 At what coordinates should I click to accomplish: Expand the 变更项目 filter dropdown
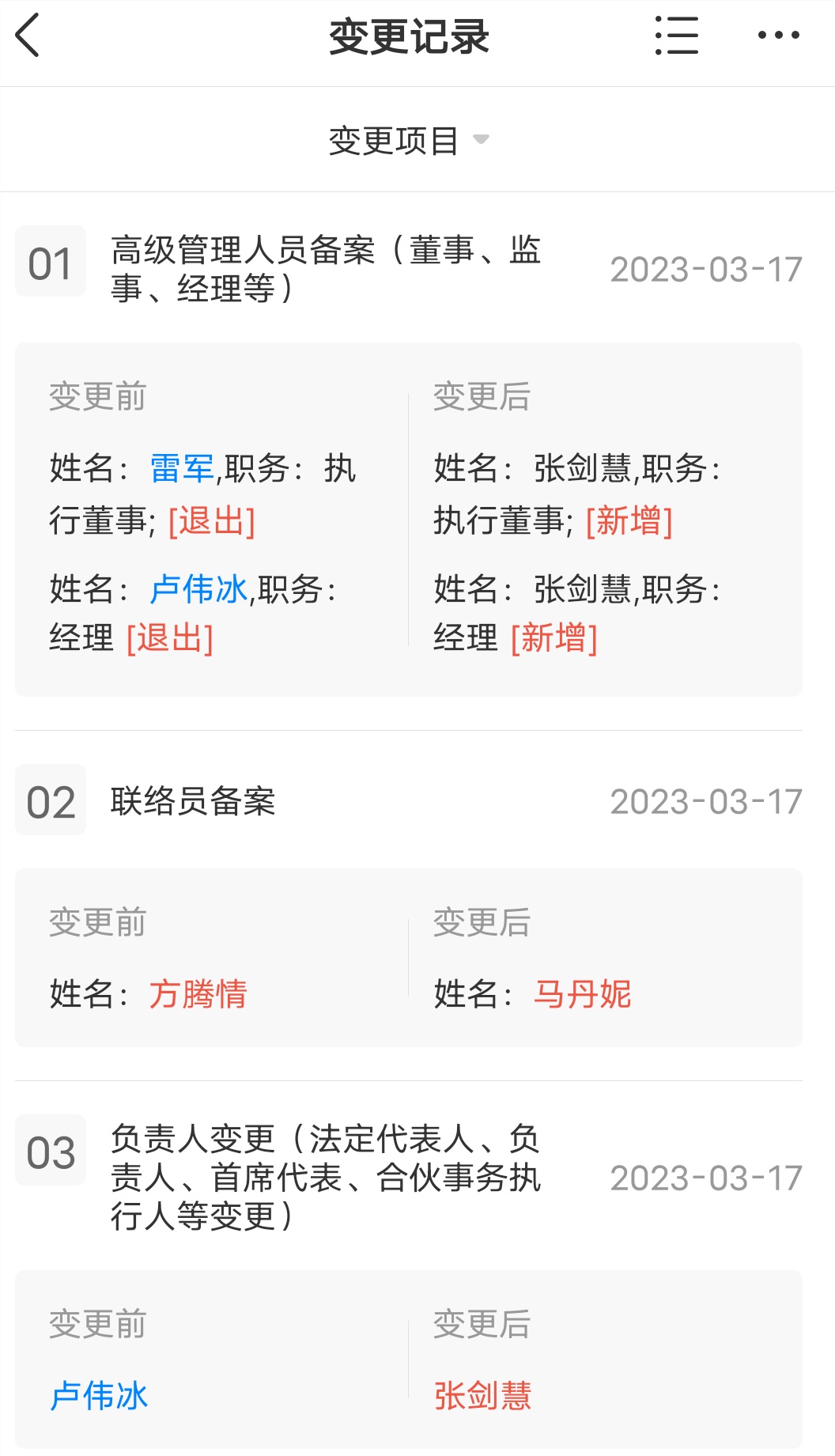click(409, 141)
